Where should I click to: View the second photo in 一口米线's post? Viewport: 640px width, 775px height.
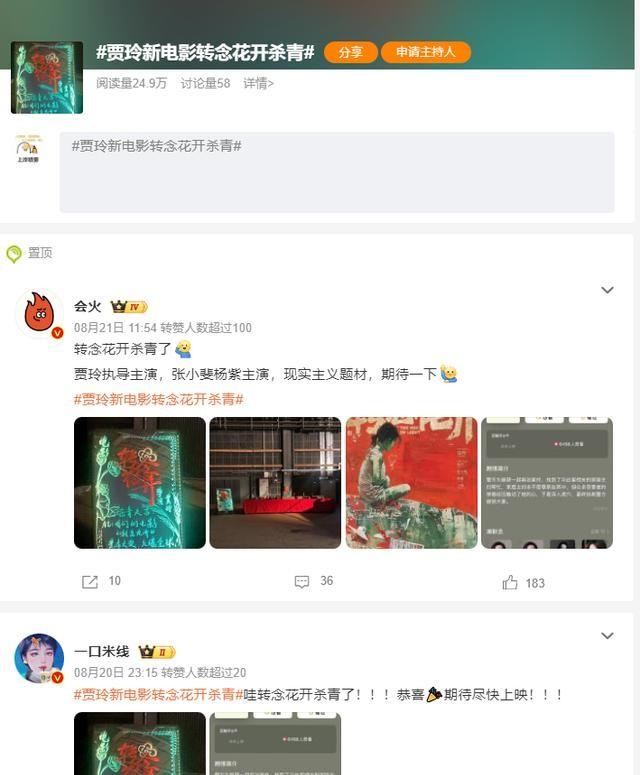coord(275,743)
